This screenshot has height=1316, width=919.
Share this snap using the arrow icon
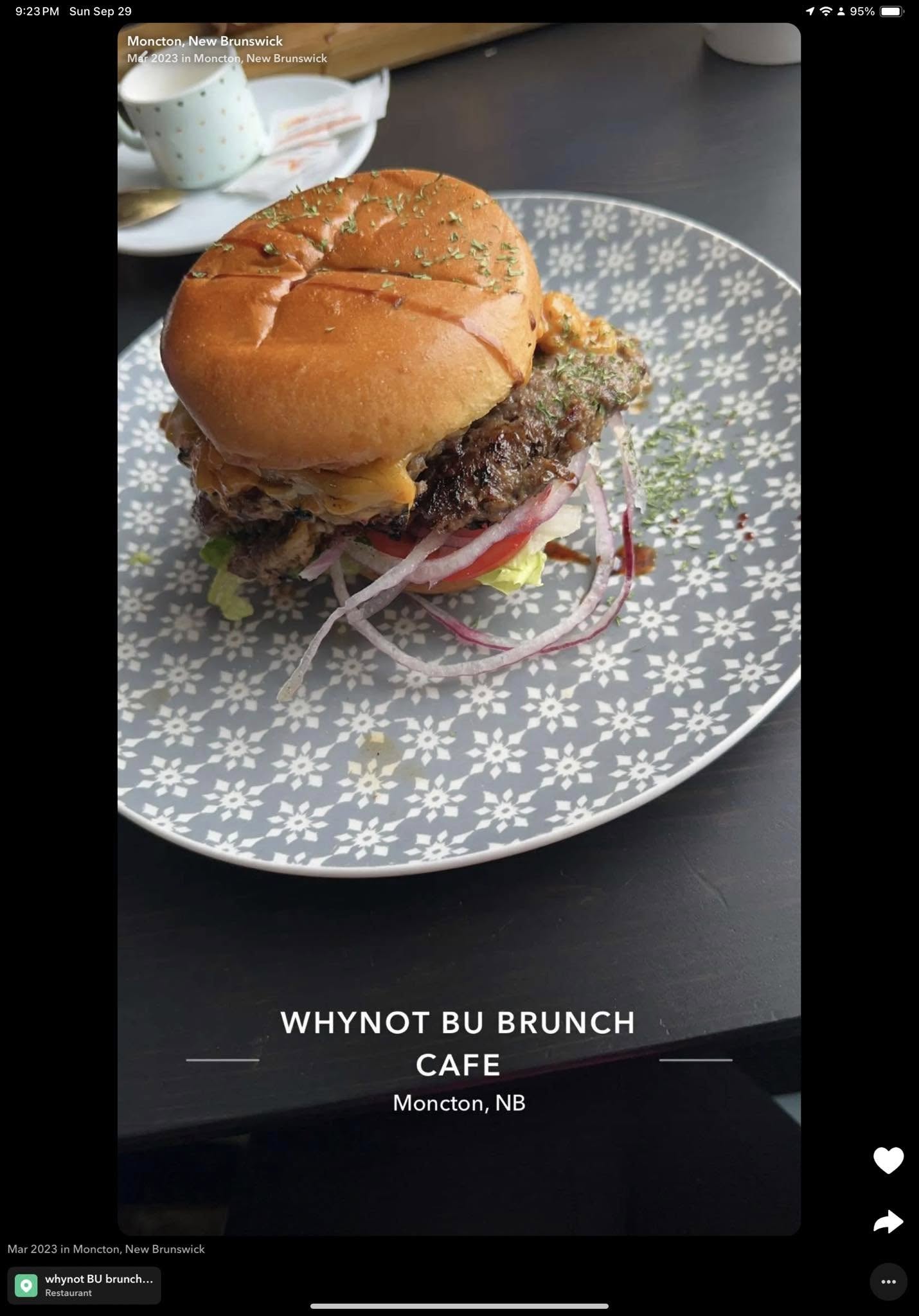point(888,1221)
